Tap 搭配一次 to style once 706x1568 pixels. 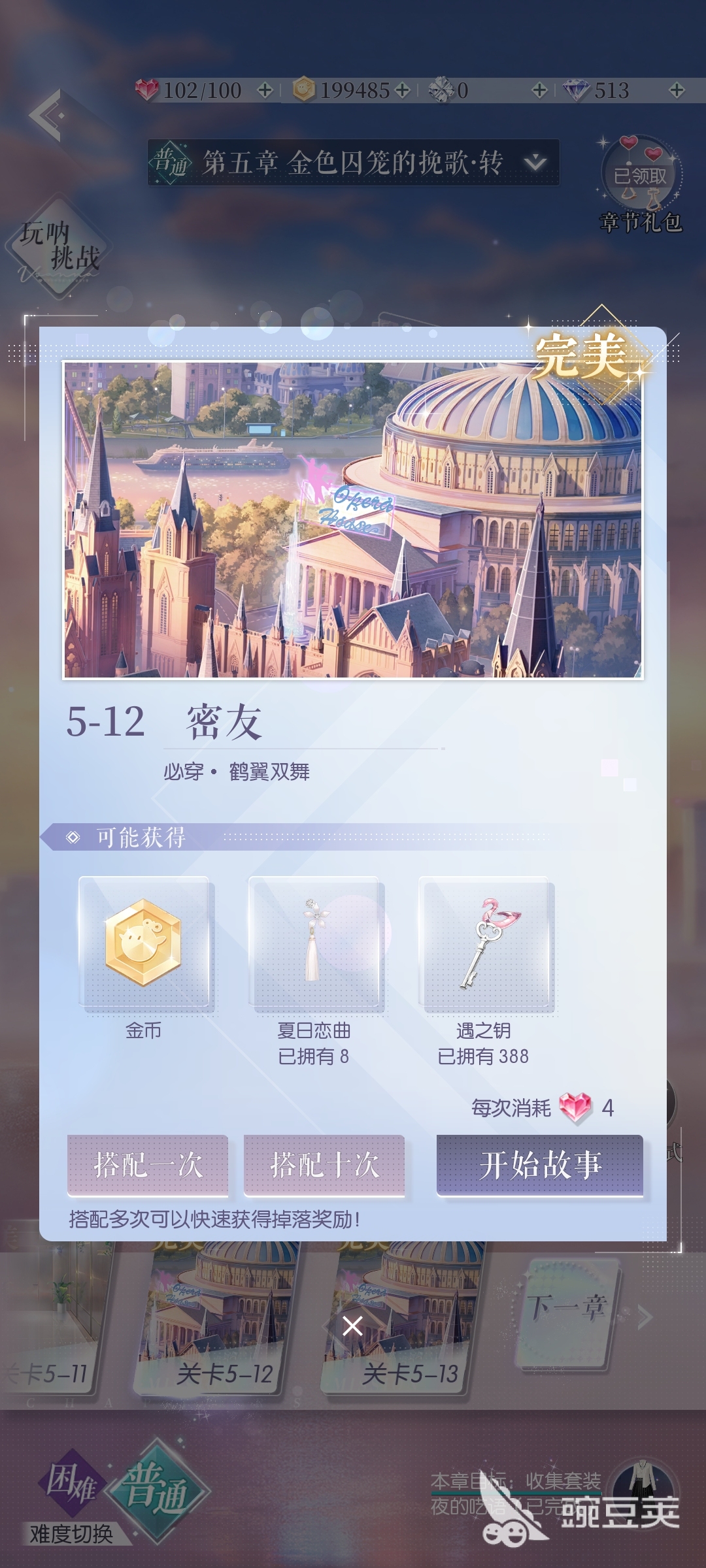[x=148, y=1165]
